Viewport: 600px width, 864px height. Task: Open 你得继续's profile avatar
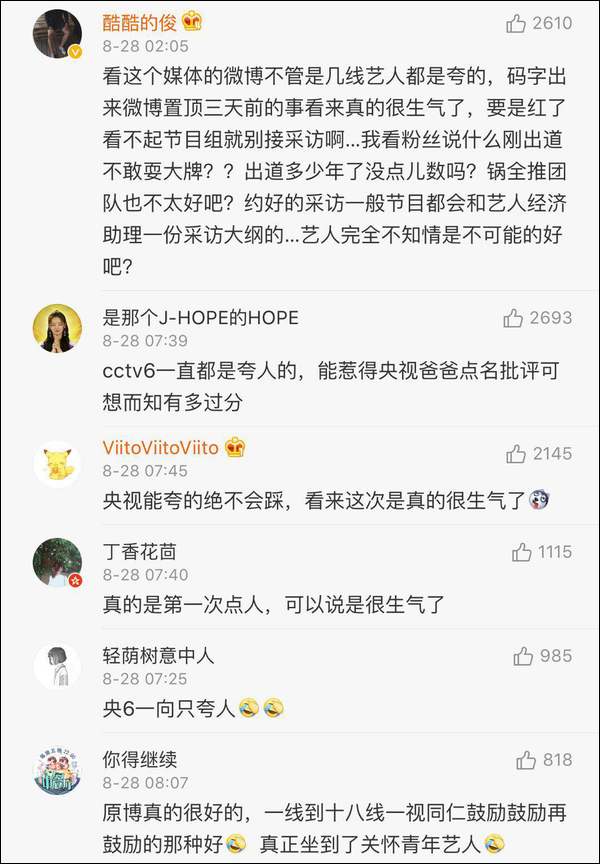pyautogui.click(x=58, y=771)
